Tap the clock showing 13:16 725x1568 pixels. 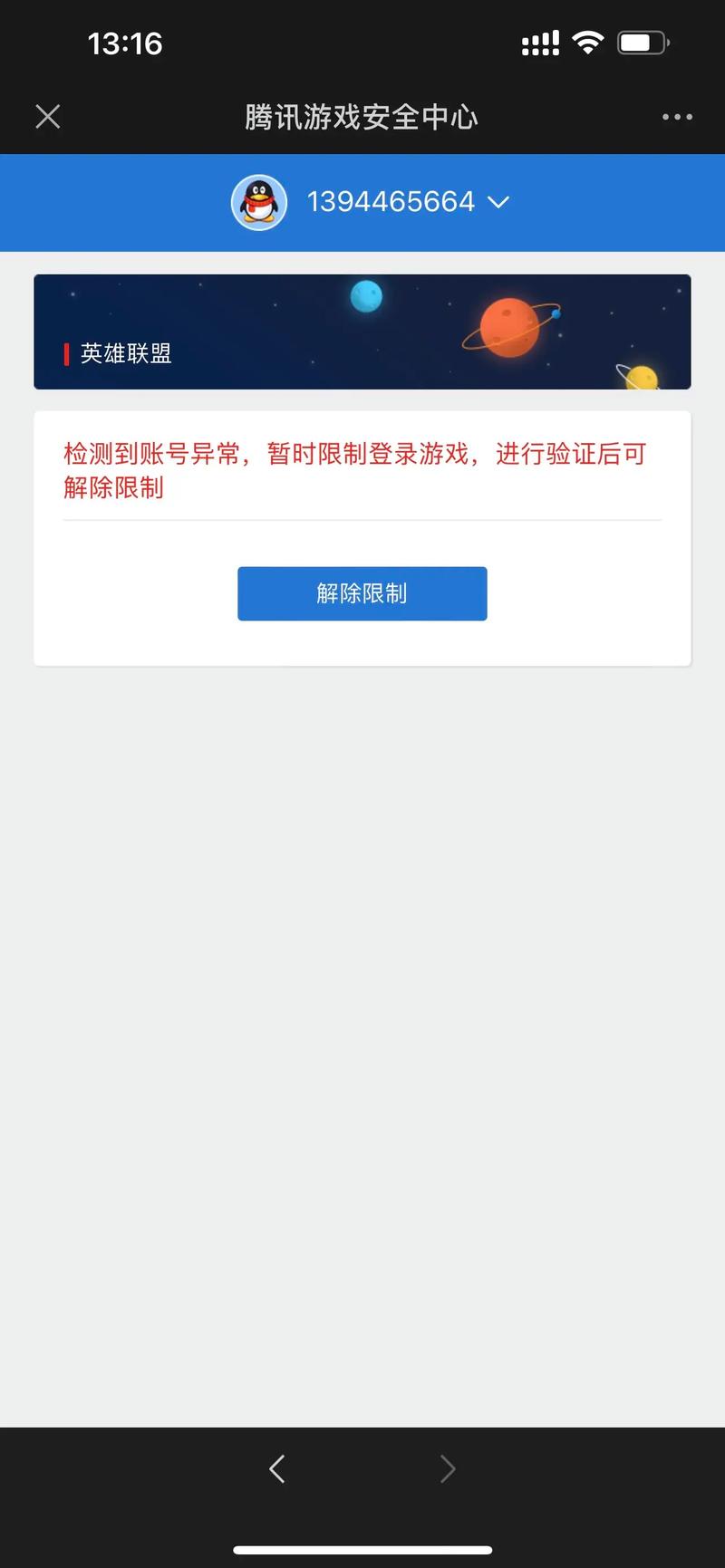tap(125, 43)
